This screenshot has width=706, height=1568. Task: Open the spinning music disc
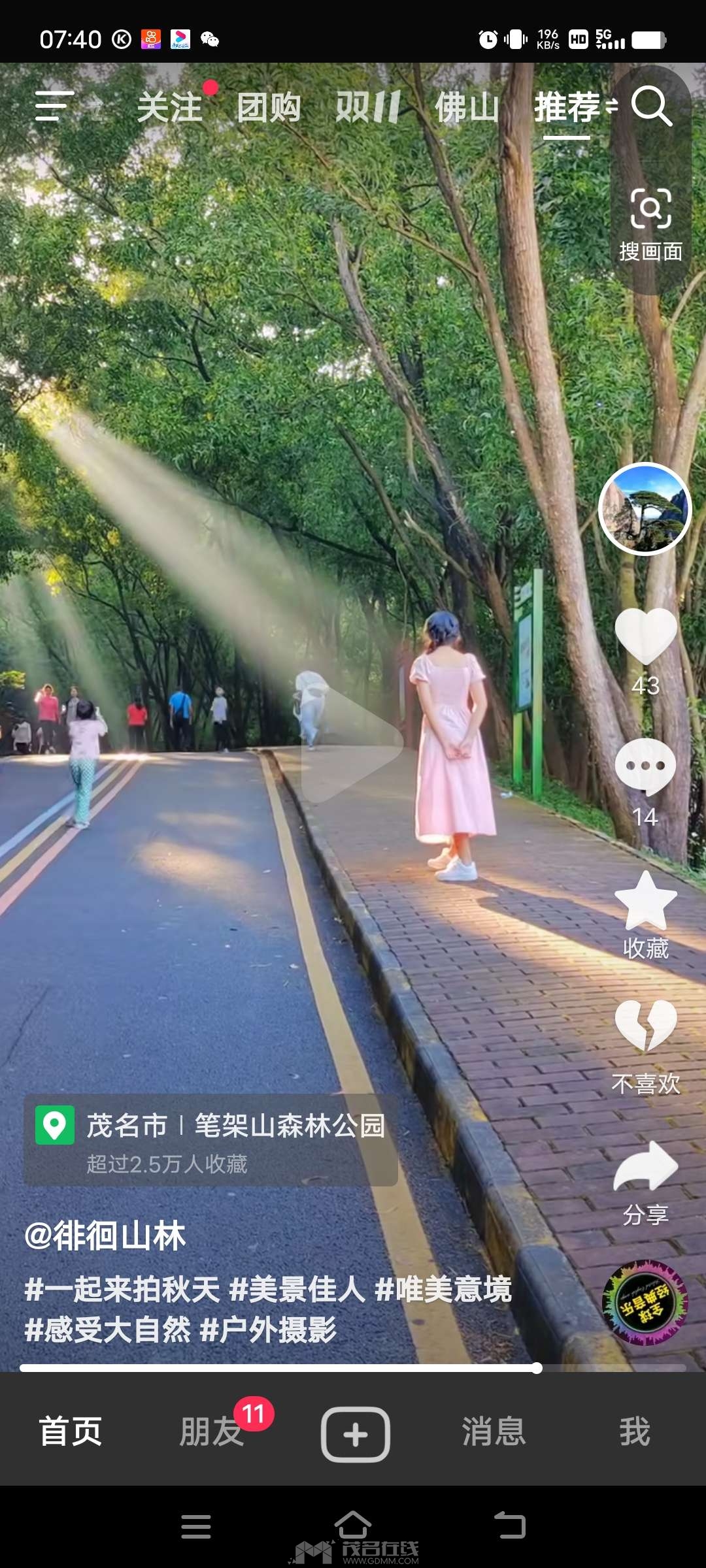click(645, 1303)
